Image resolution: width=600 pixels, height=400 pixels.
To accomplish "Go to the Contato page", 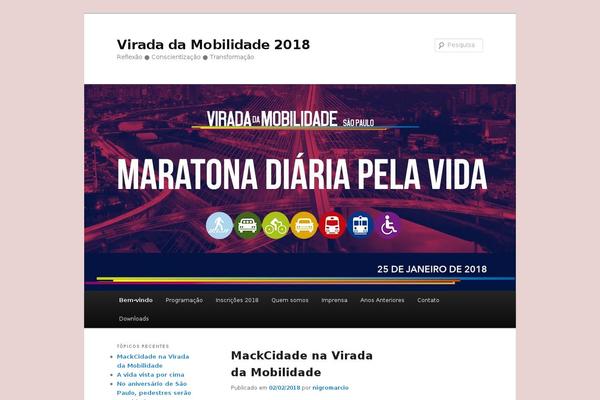I will 428,300.
